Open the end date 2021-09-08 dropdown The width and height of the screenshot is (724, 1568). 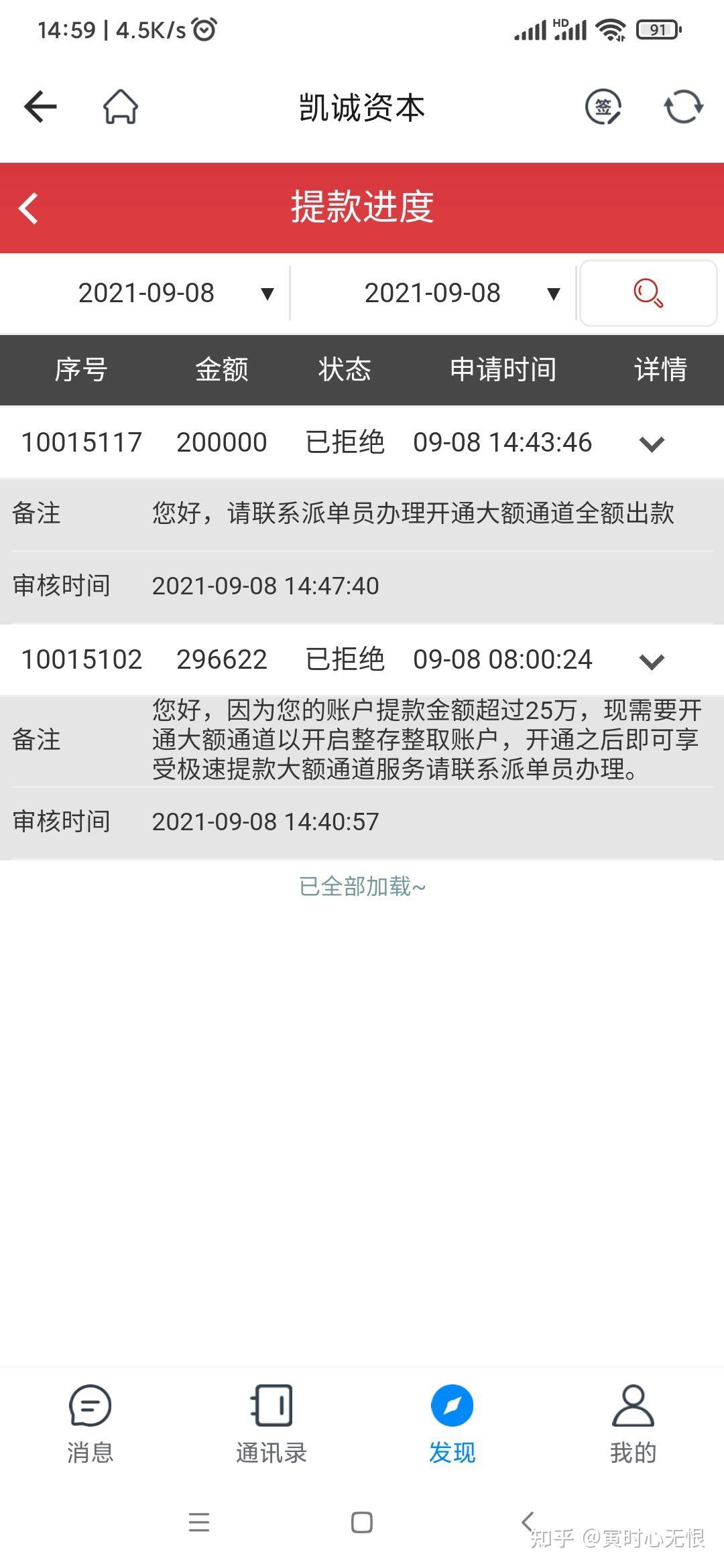(x=552, y=293)
